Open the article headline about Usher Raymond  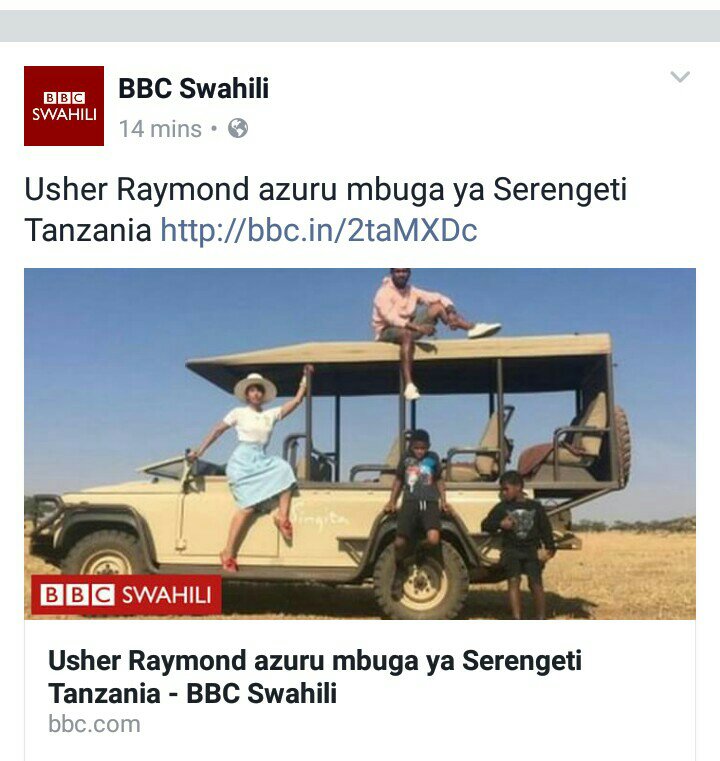tap(315, 677)
